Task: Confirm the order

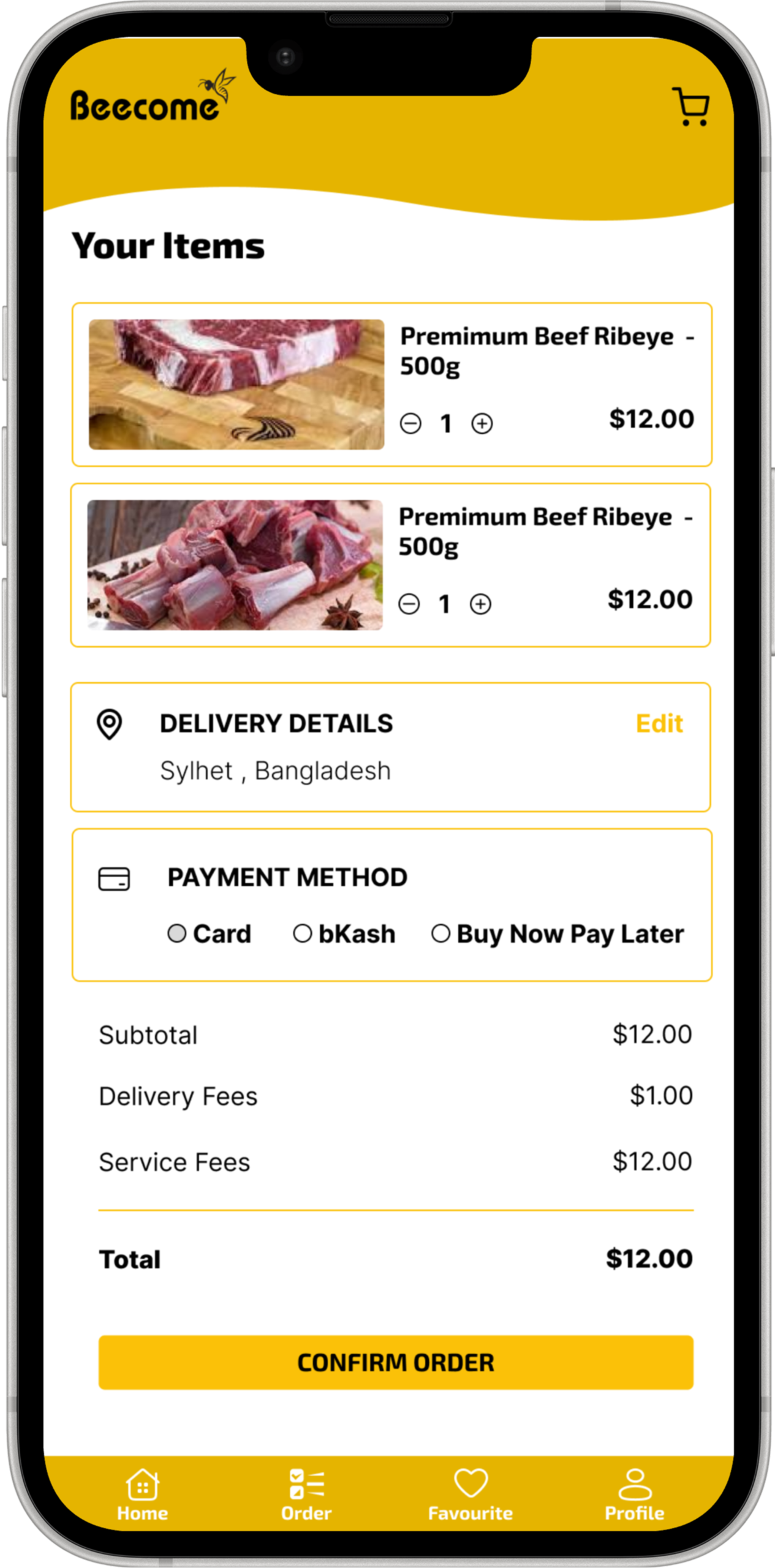Action: 396,1362
